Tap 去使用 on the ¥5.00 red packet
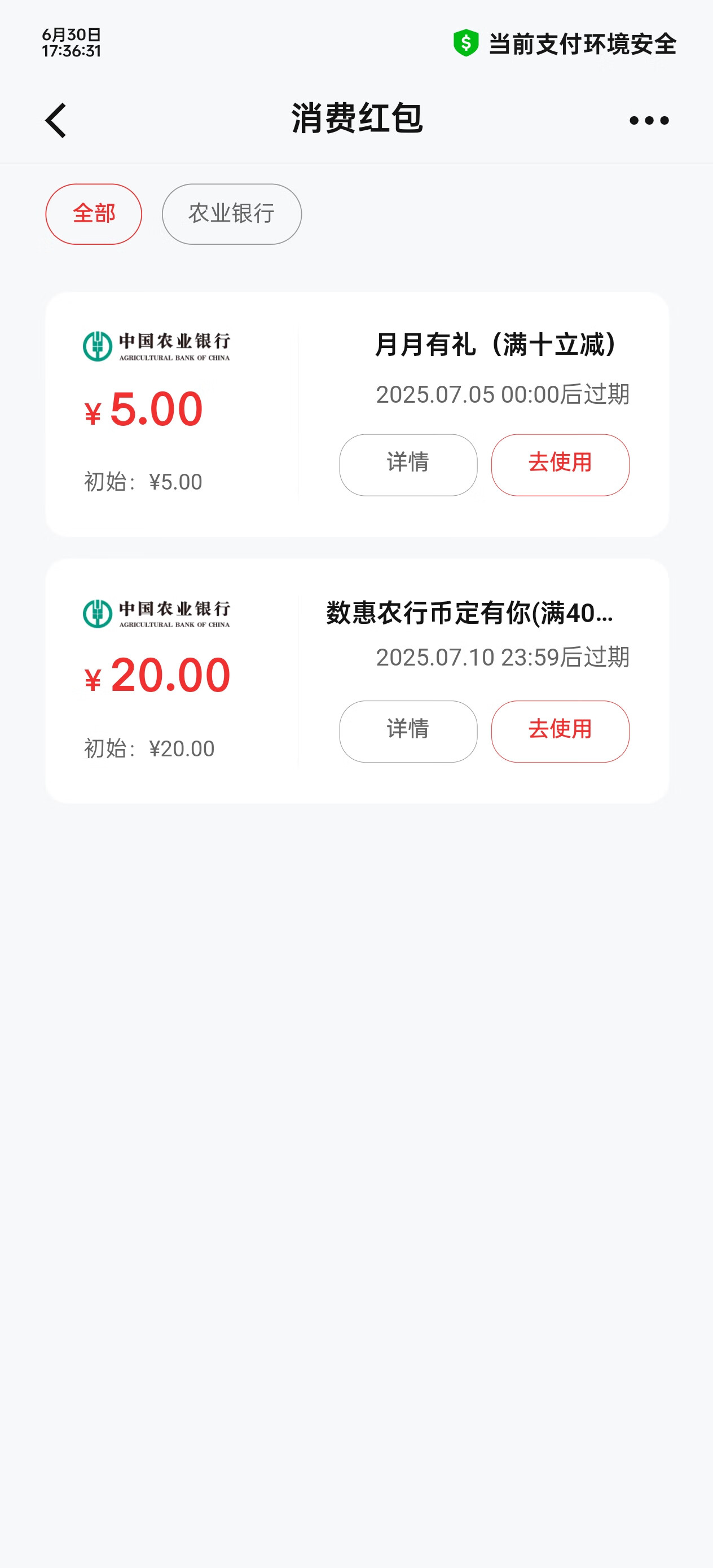 coord(560,465)
